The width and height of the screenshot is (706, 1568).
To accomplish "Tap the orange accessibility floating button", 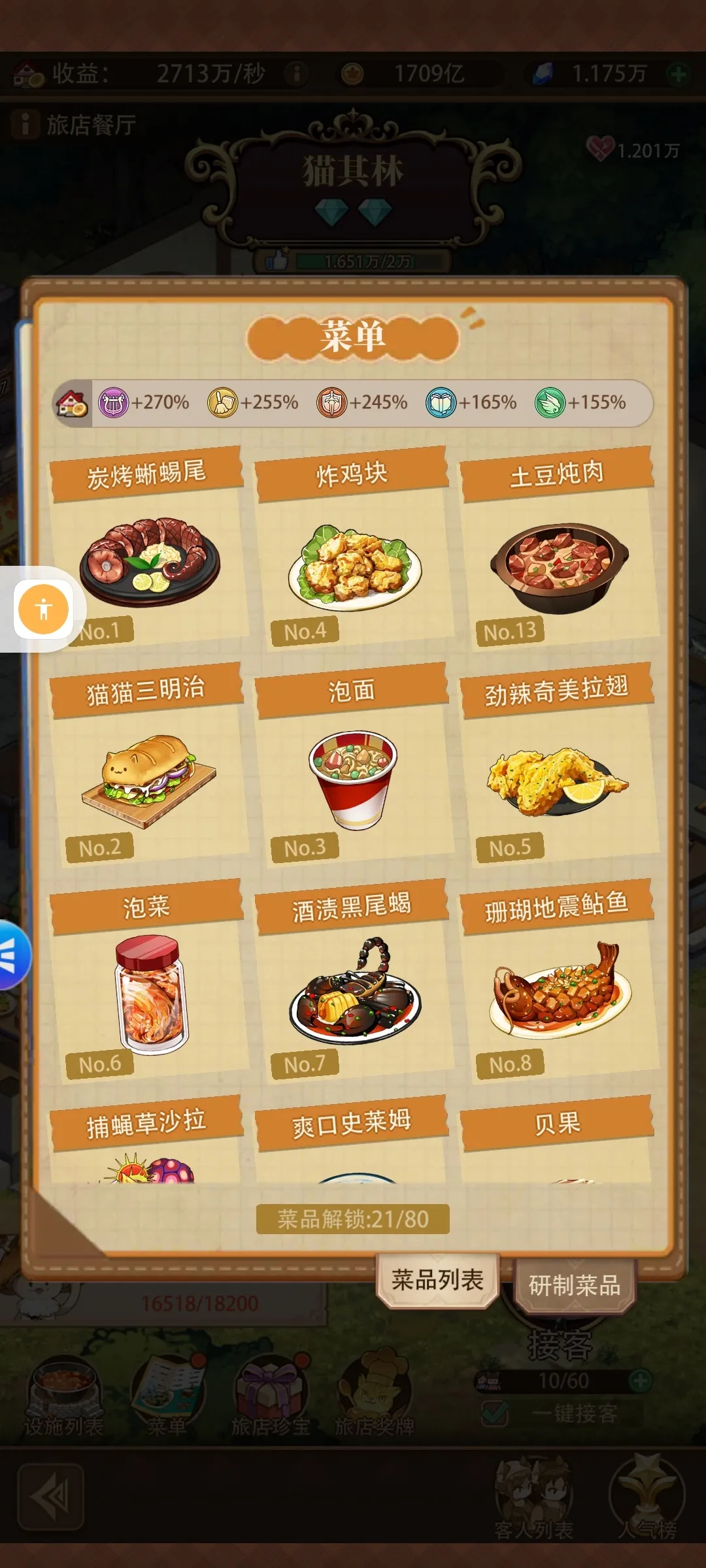I will tap(43, 609).
